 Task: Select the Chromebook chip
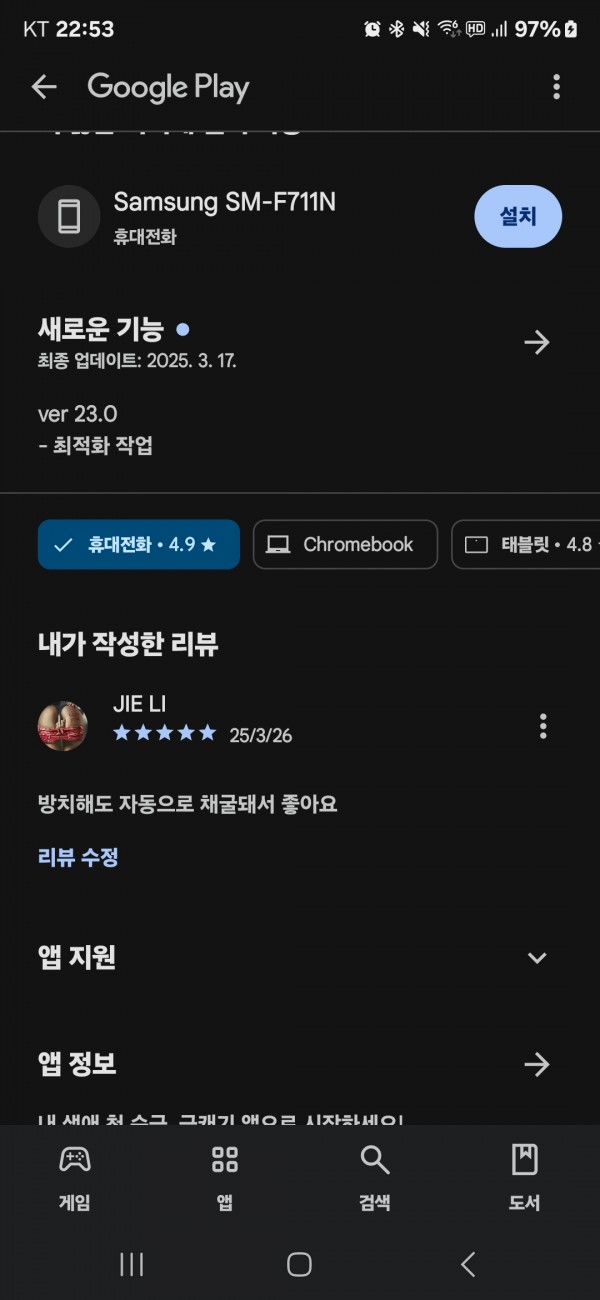tap(345, 544)
